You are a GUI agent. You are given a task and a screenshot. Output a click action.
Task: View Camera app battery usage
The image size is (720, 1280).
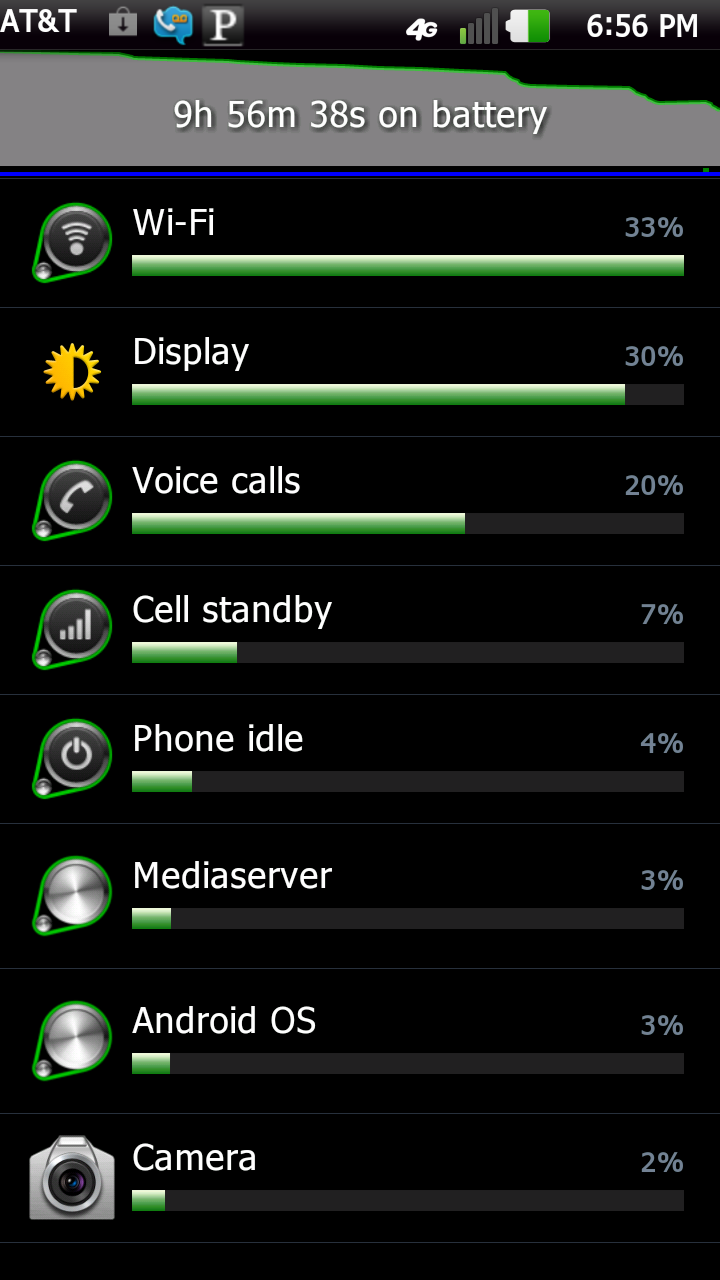360,1178
